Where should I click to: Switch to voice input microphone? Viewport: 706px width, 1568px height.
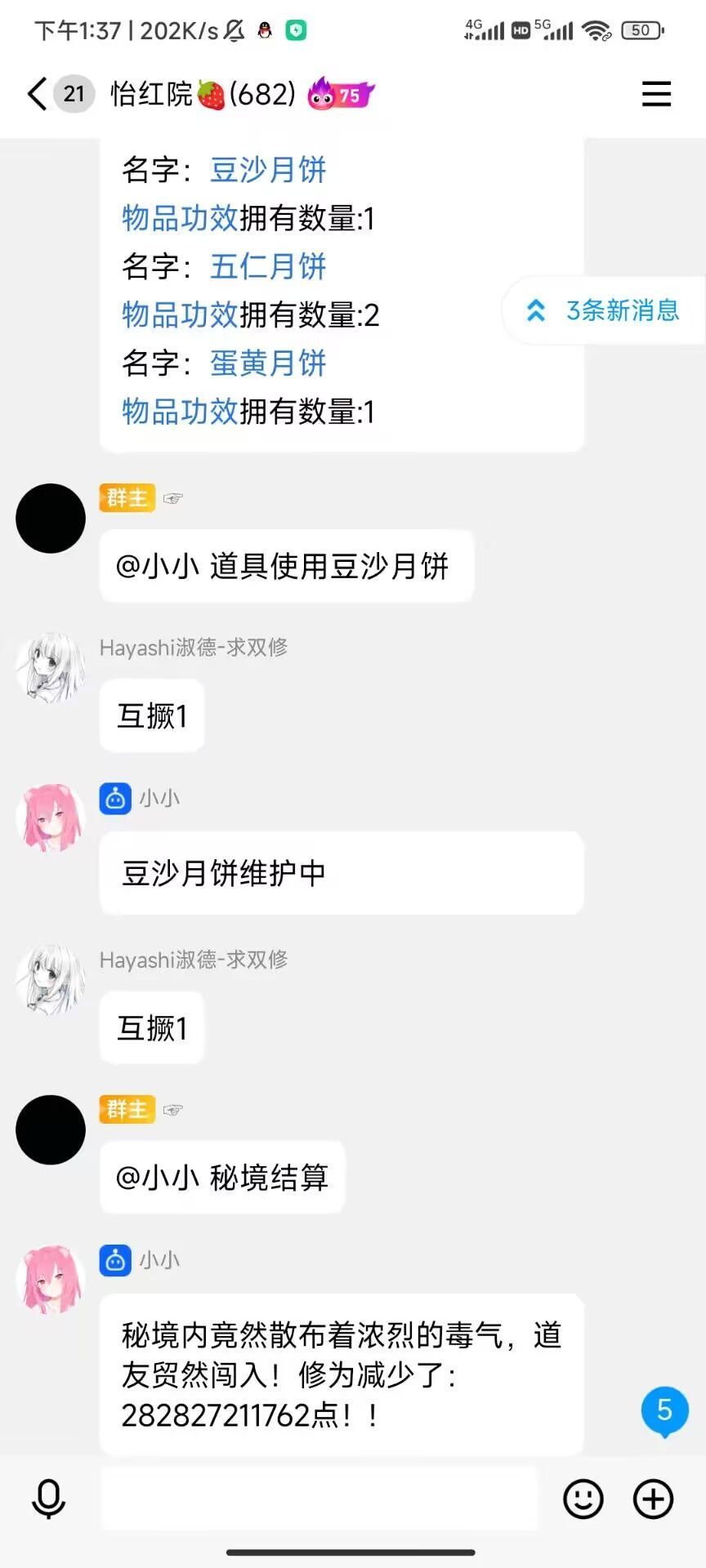point(48,1499)
